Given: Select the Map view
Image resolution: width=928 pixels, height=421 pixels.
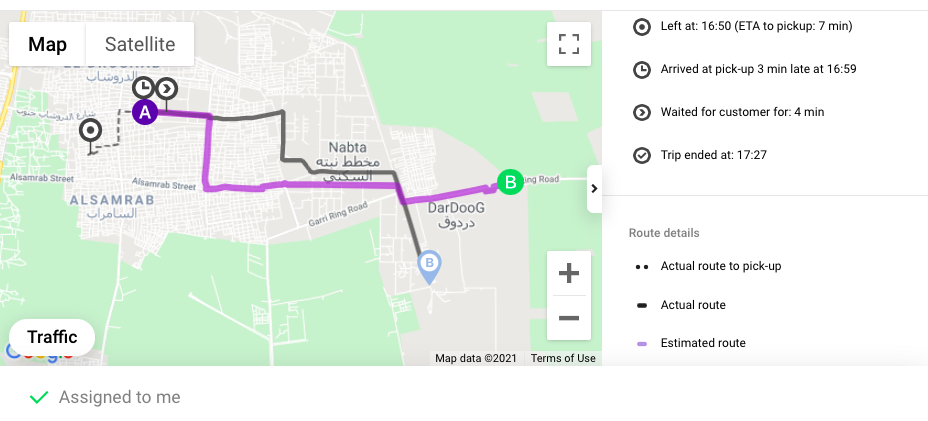Looking at the screenshot, I should [48, 44].
